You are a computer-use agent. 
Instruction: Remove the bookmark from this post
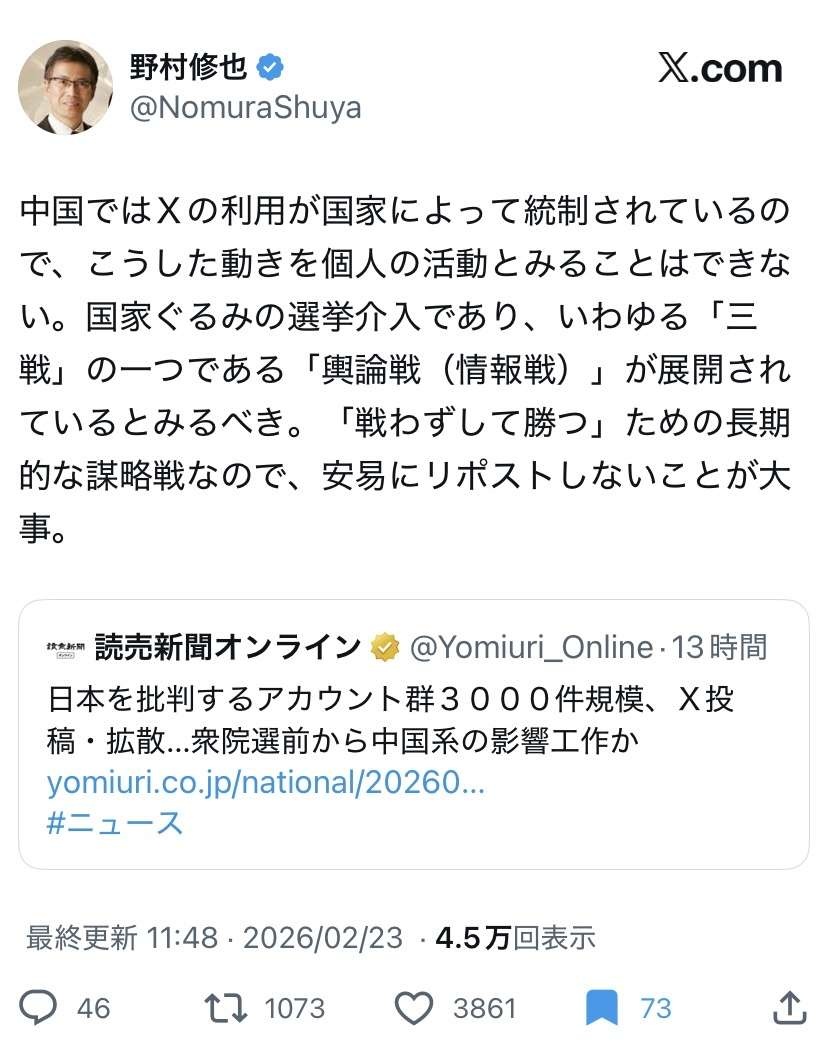click(602, 1007)
